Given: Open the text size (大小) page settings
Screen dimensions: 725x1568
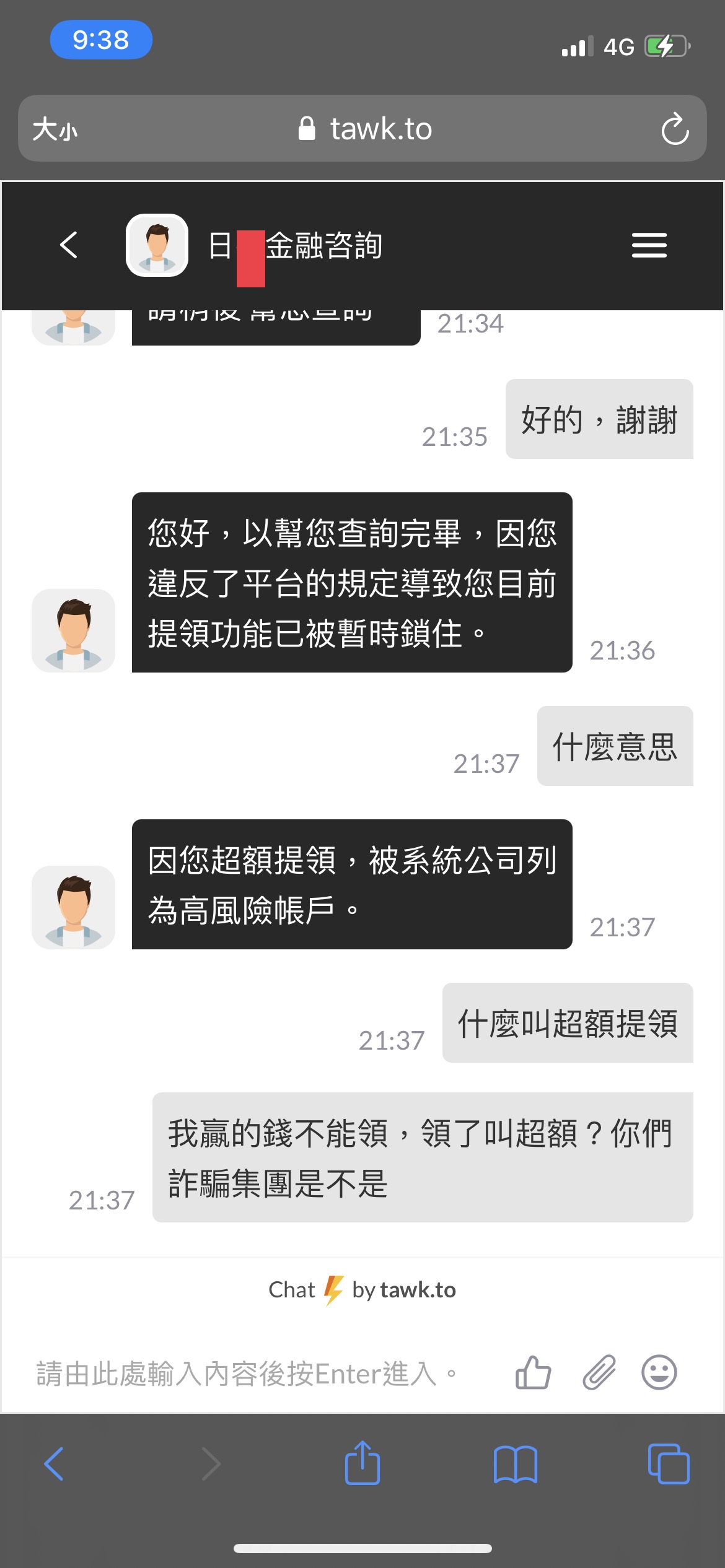Looking at the screenshot, I should (55, 129).
